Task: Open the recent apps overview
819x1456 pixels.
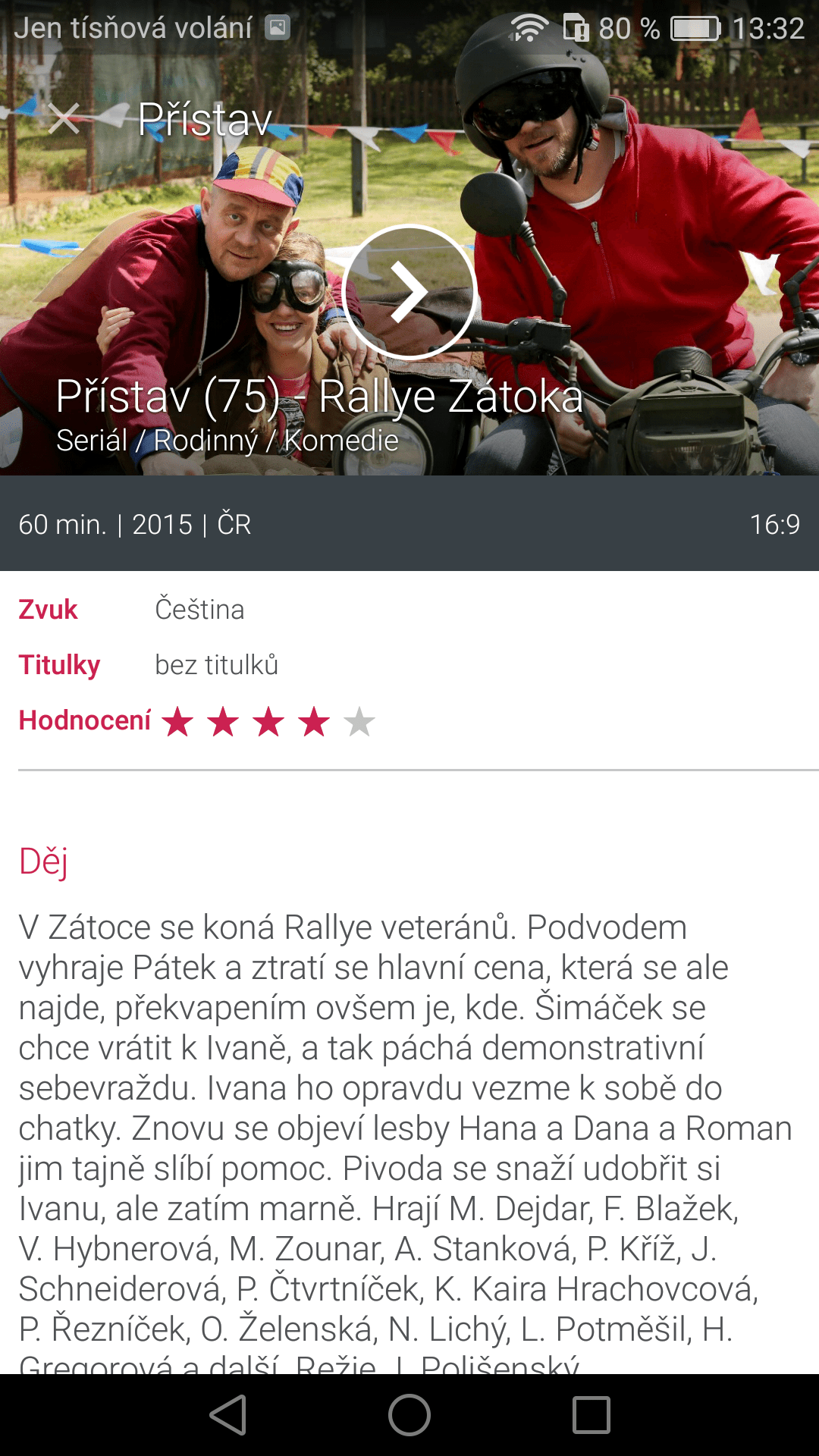Action: pos(591,1415)
